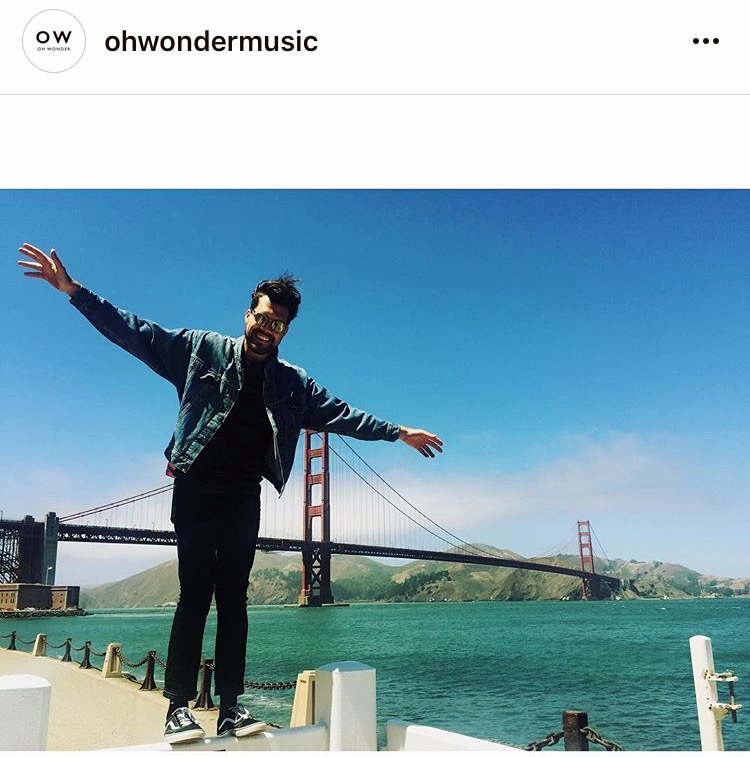Open the post's three-dot options menu

coord(706,41)
